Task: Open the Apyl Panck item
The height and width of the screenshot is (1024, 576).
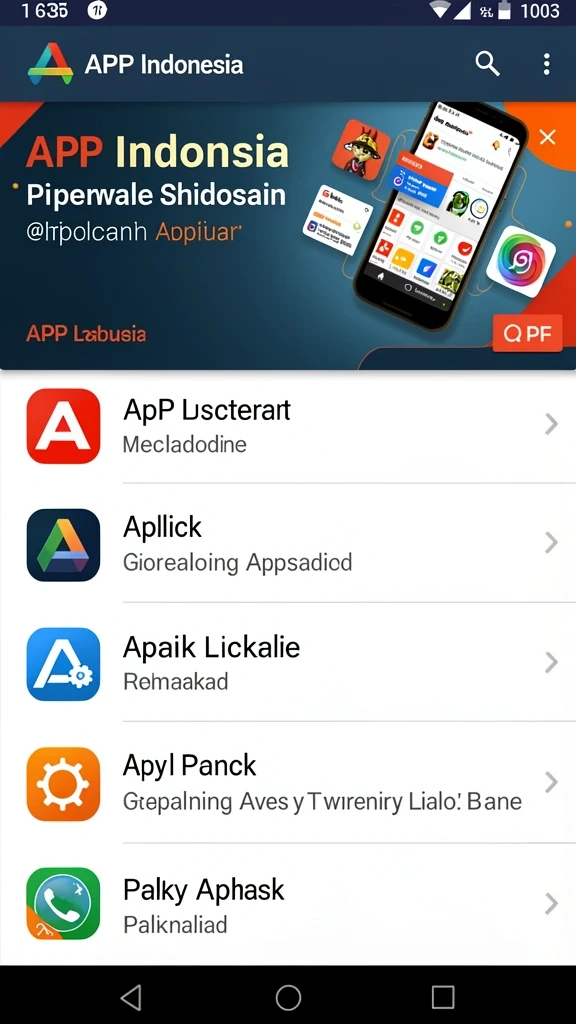Action: (x=288, y=782)
